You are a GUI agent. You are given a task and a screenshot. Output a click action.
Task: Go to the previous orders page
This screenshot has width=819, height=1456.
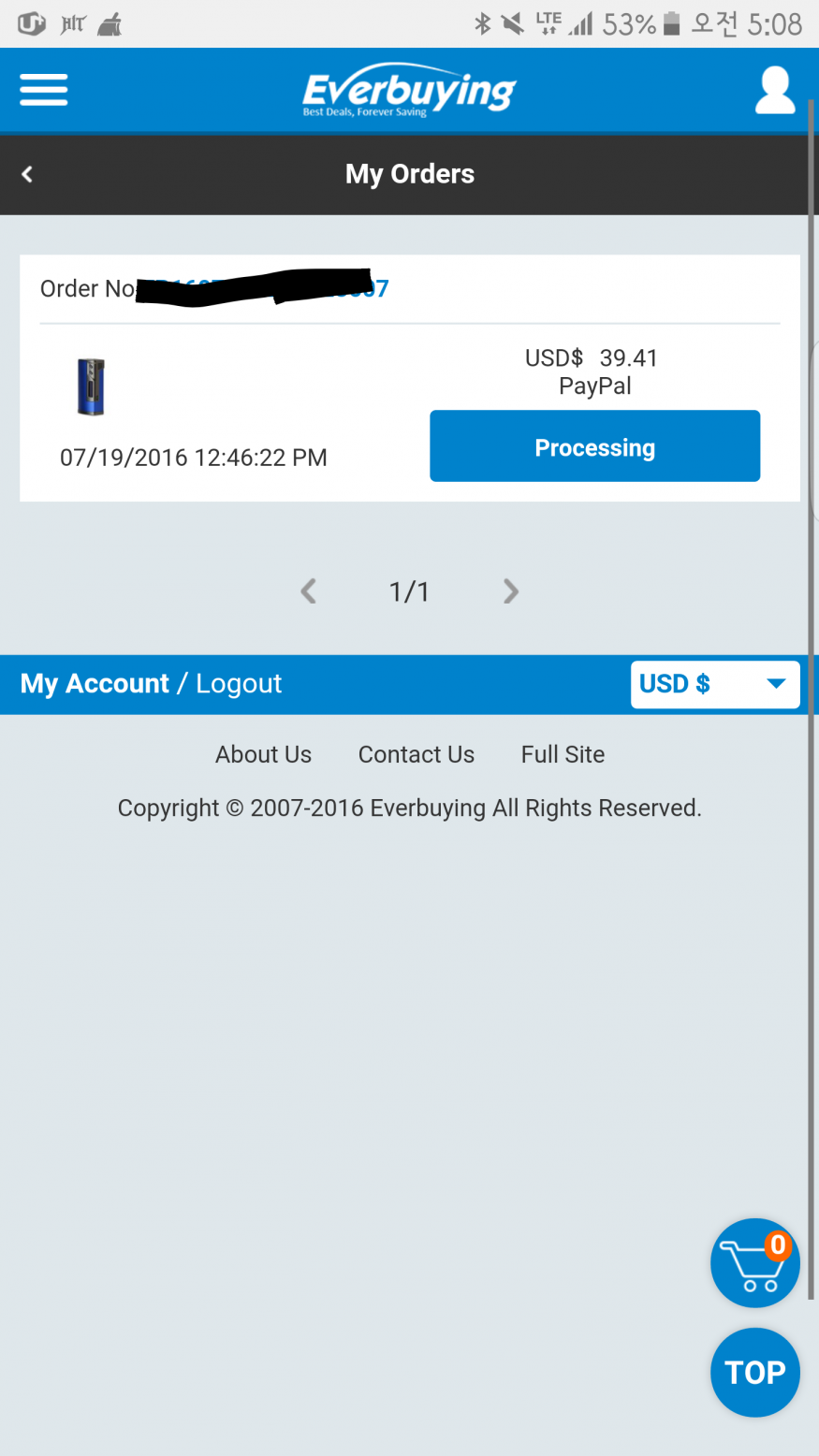[308, 591]
